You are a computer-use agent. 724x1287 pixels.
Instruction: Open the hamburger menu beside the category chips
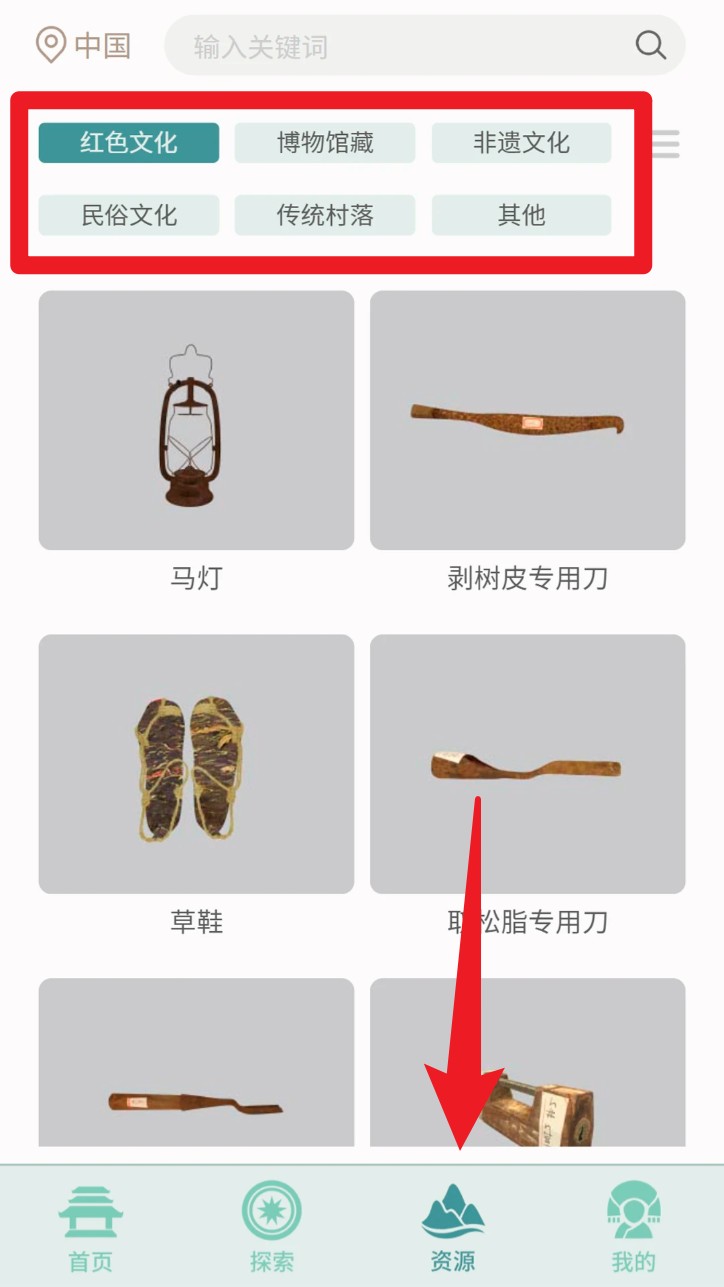pyautogui.click(x=666, y=144)
